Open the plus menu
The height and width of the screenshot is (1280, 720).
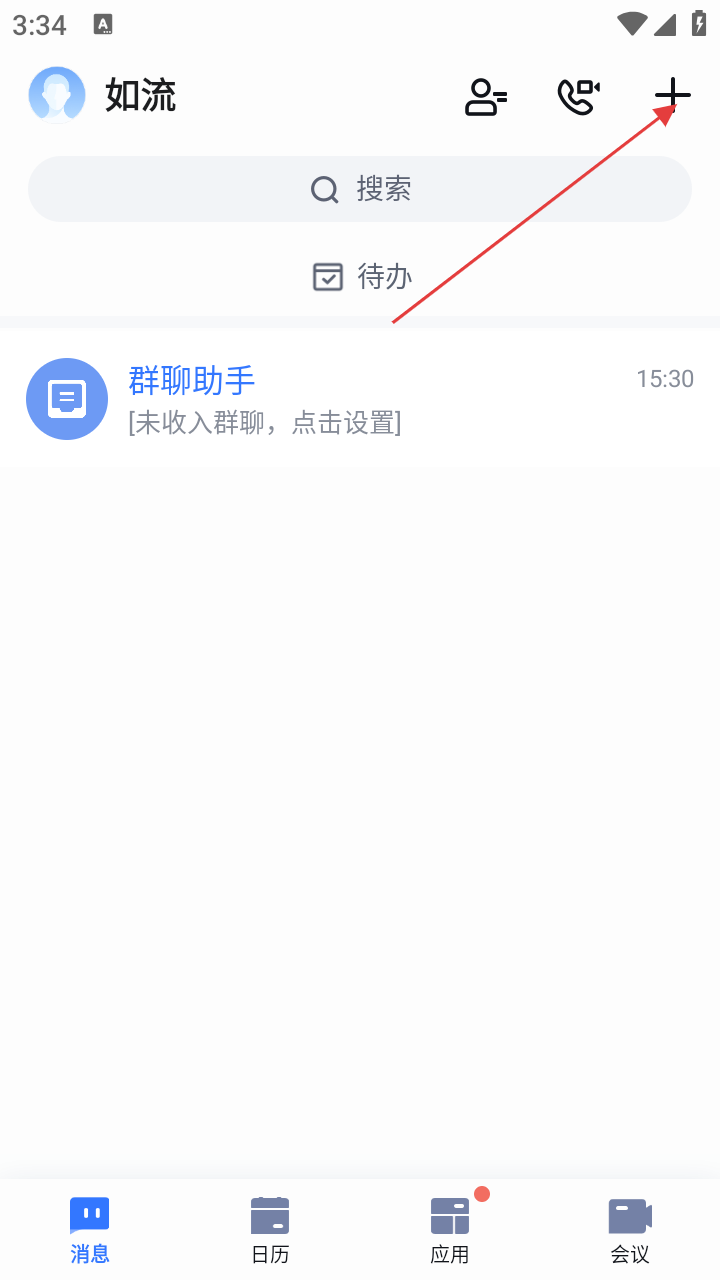coord(672,95)
